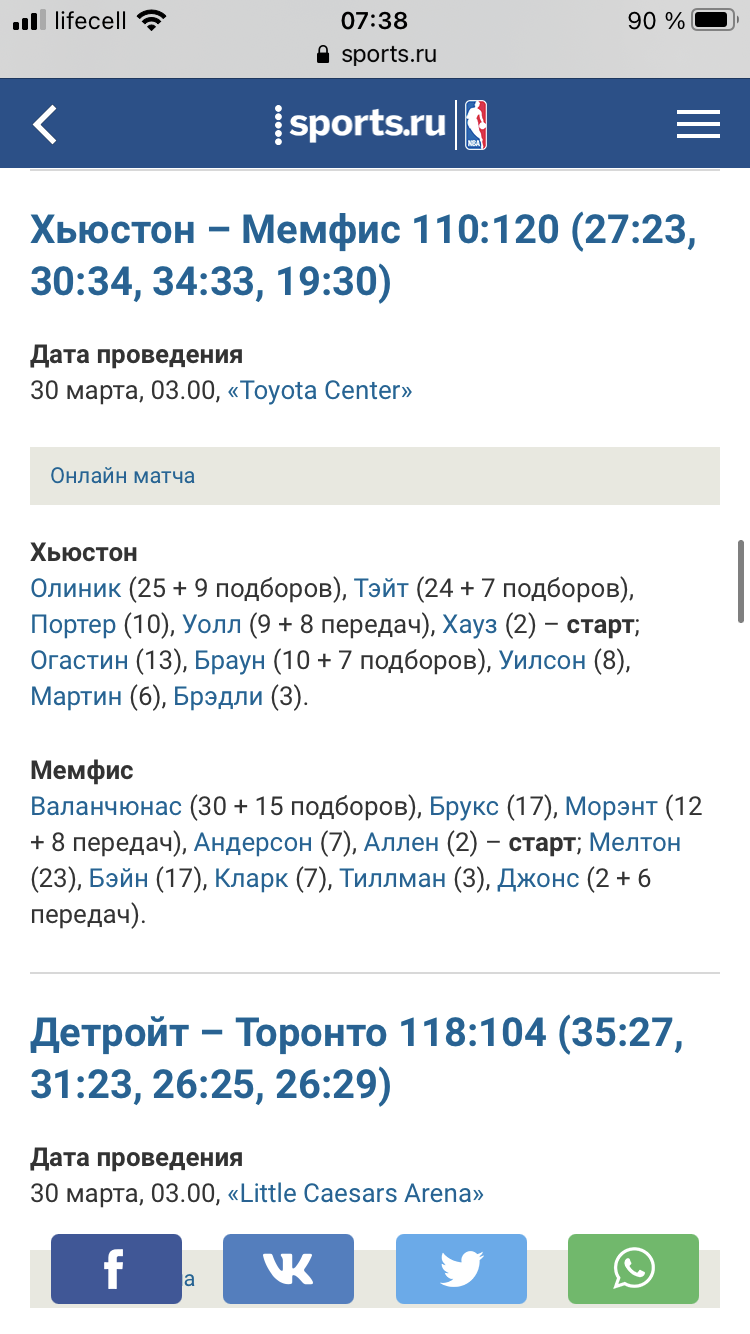Open the Детройт – Торонто match heading
750x1334 pixels.
[x=357, y=1058]
